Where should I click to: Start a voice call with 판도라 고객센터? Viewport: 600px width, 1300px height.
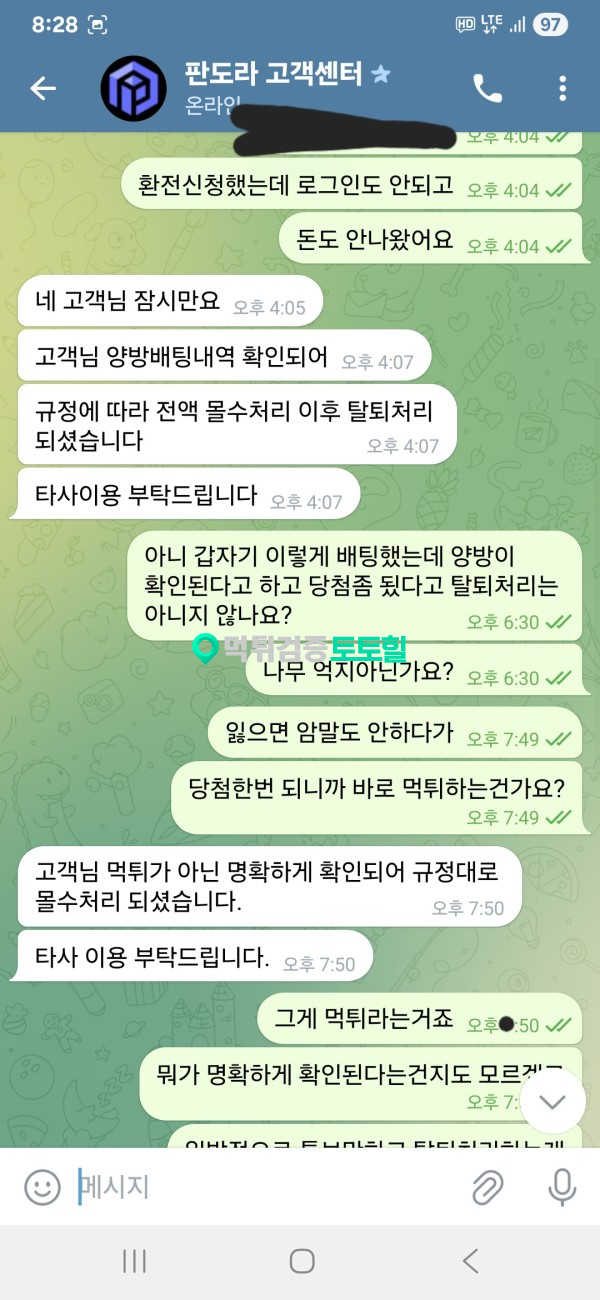point(487,89)
